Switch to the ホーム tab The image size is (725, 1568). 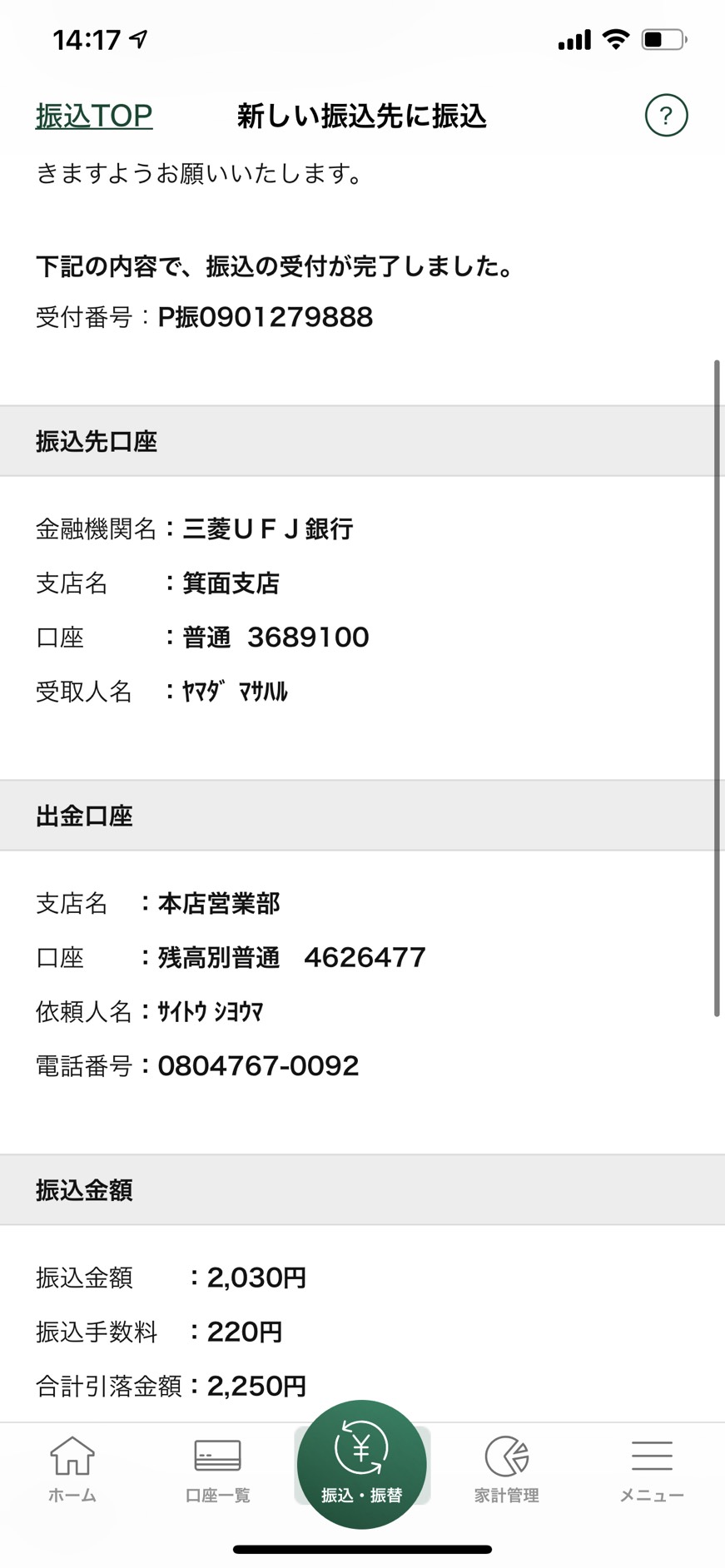(x=72, y=1470)
